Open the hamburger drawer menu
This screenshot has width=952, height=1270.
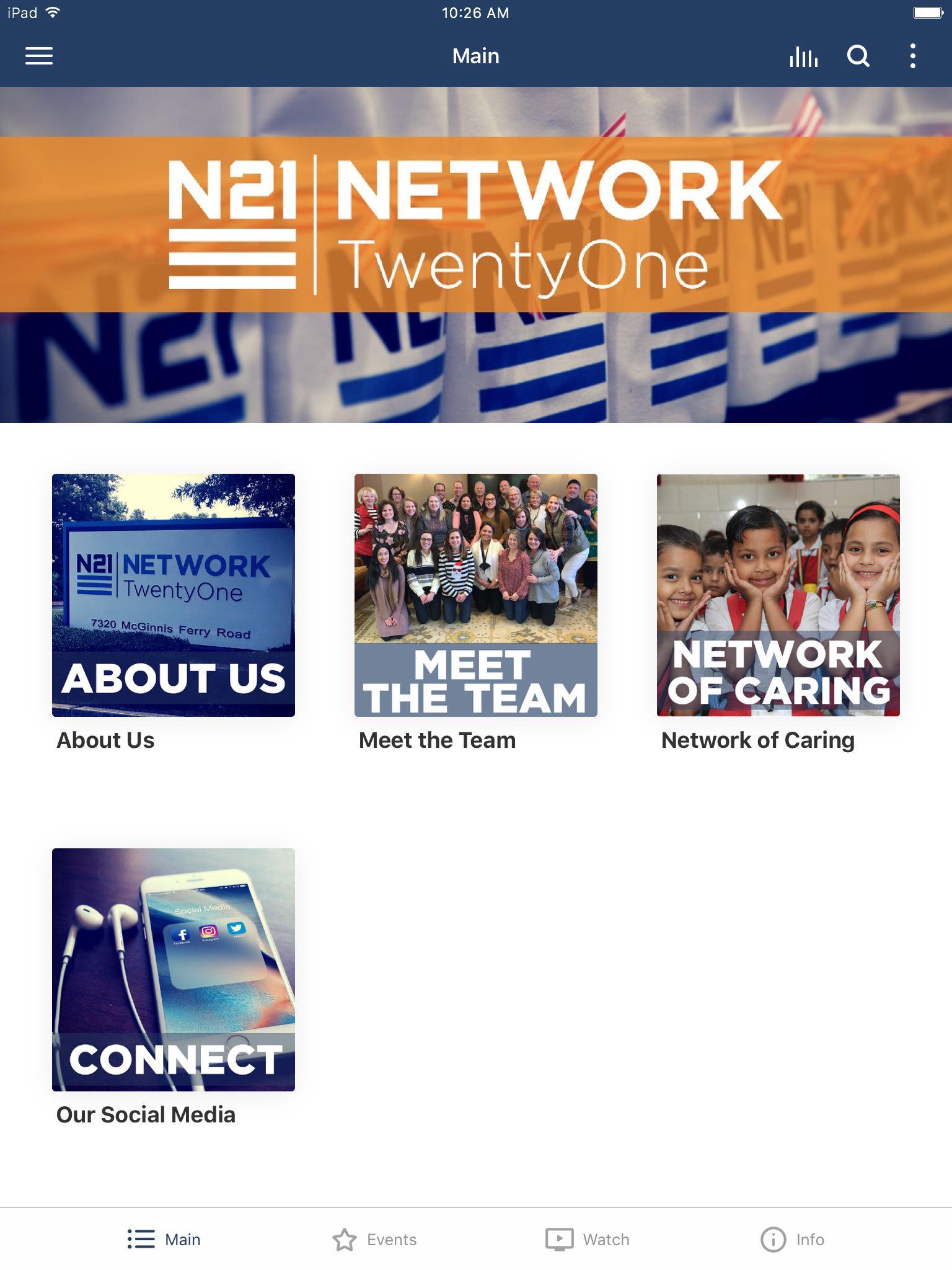click(38, 56)
